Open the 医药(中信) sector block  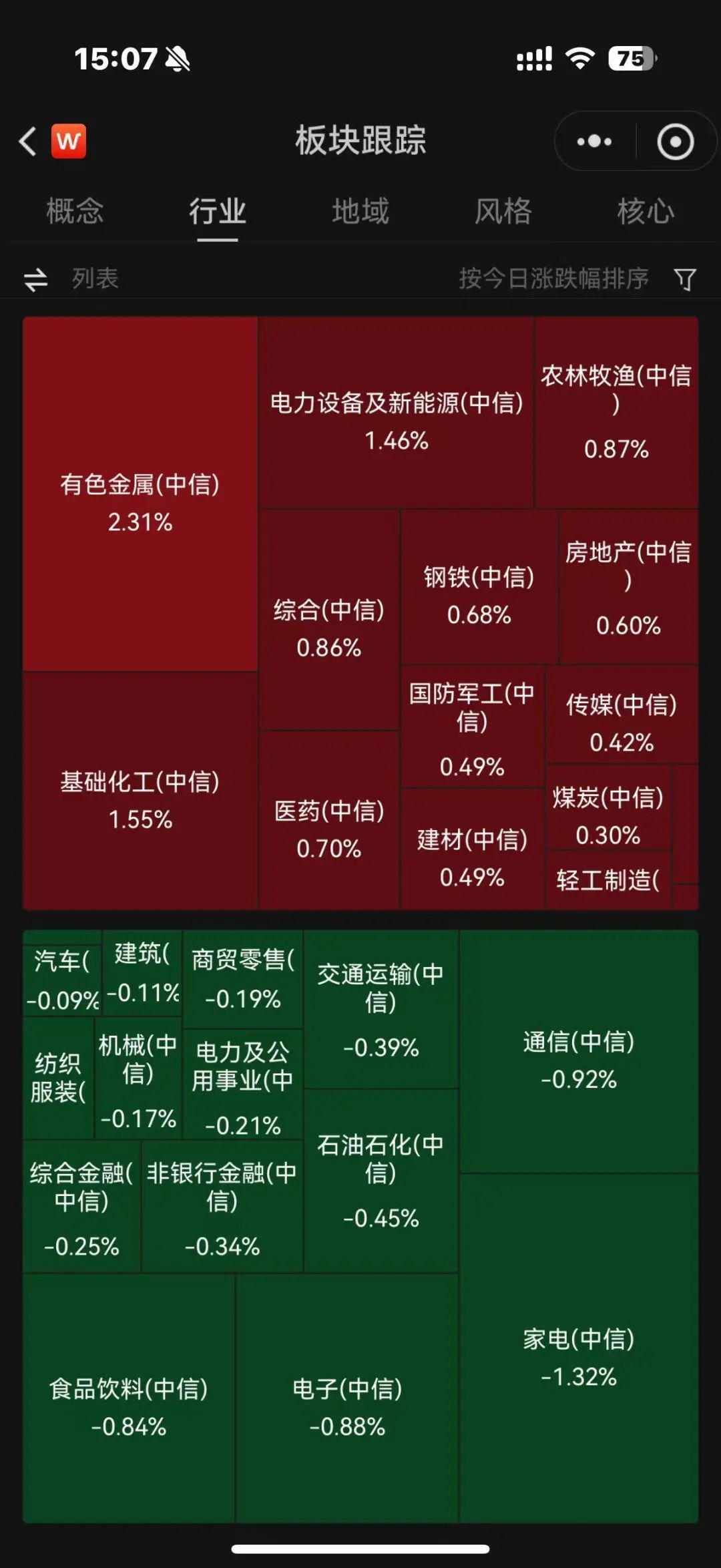329,820
